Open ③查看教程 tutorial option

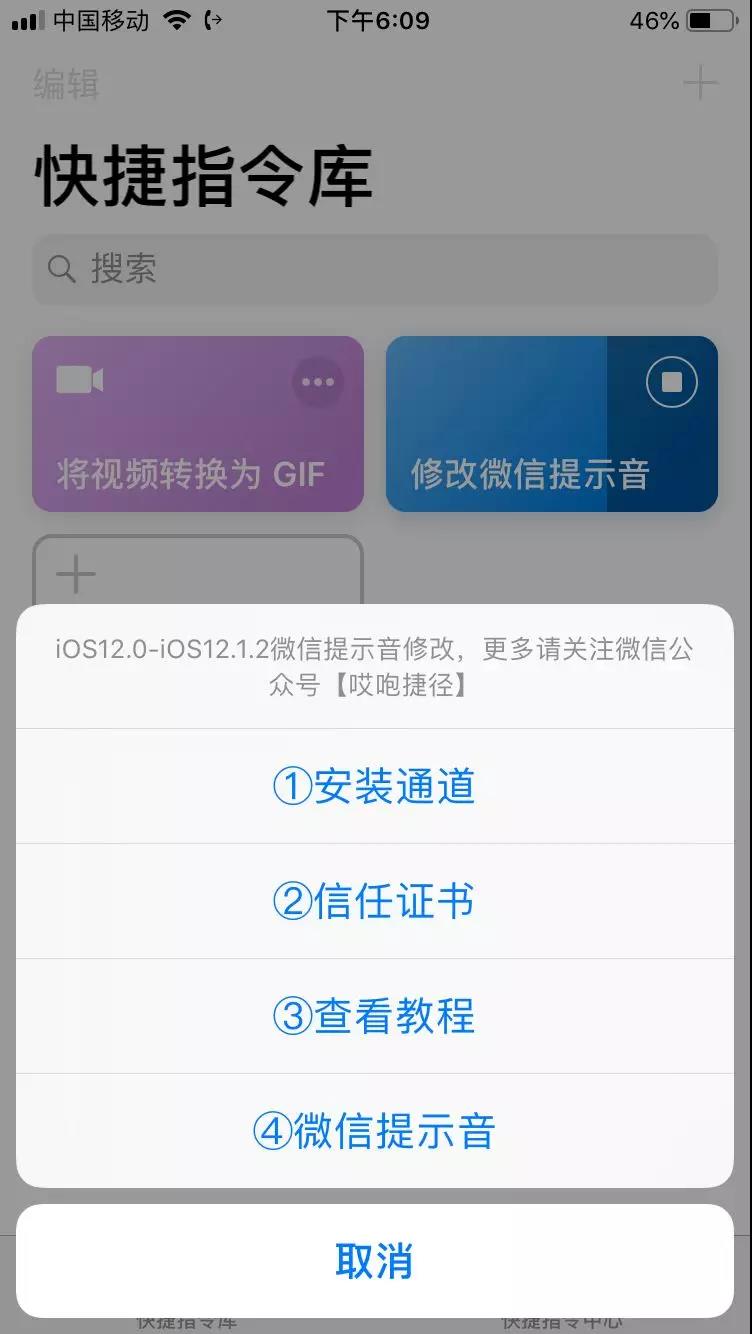tap(375, 1016)
